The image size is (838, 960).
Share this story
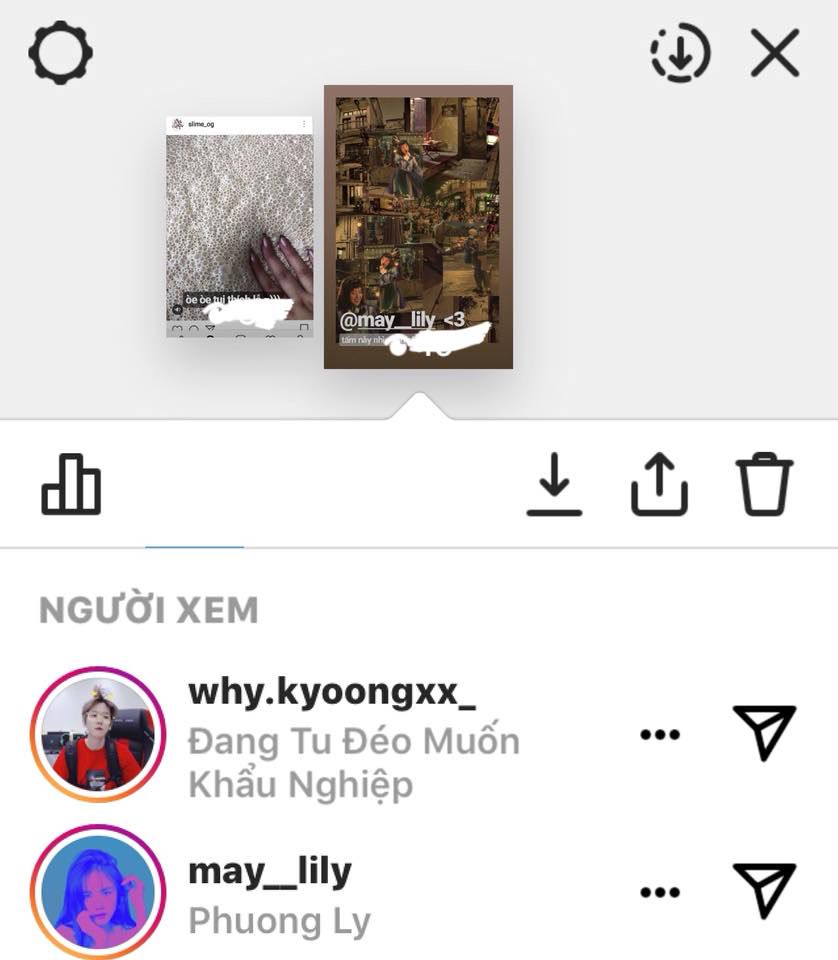click(660, 485)
